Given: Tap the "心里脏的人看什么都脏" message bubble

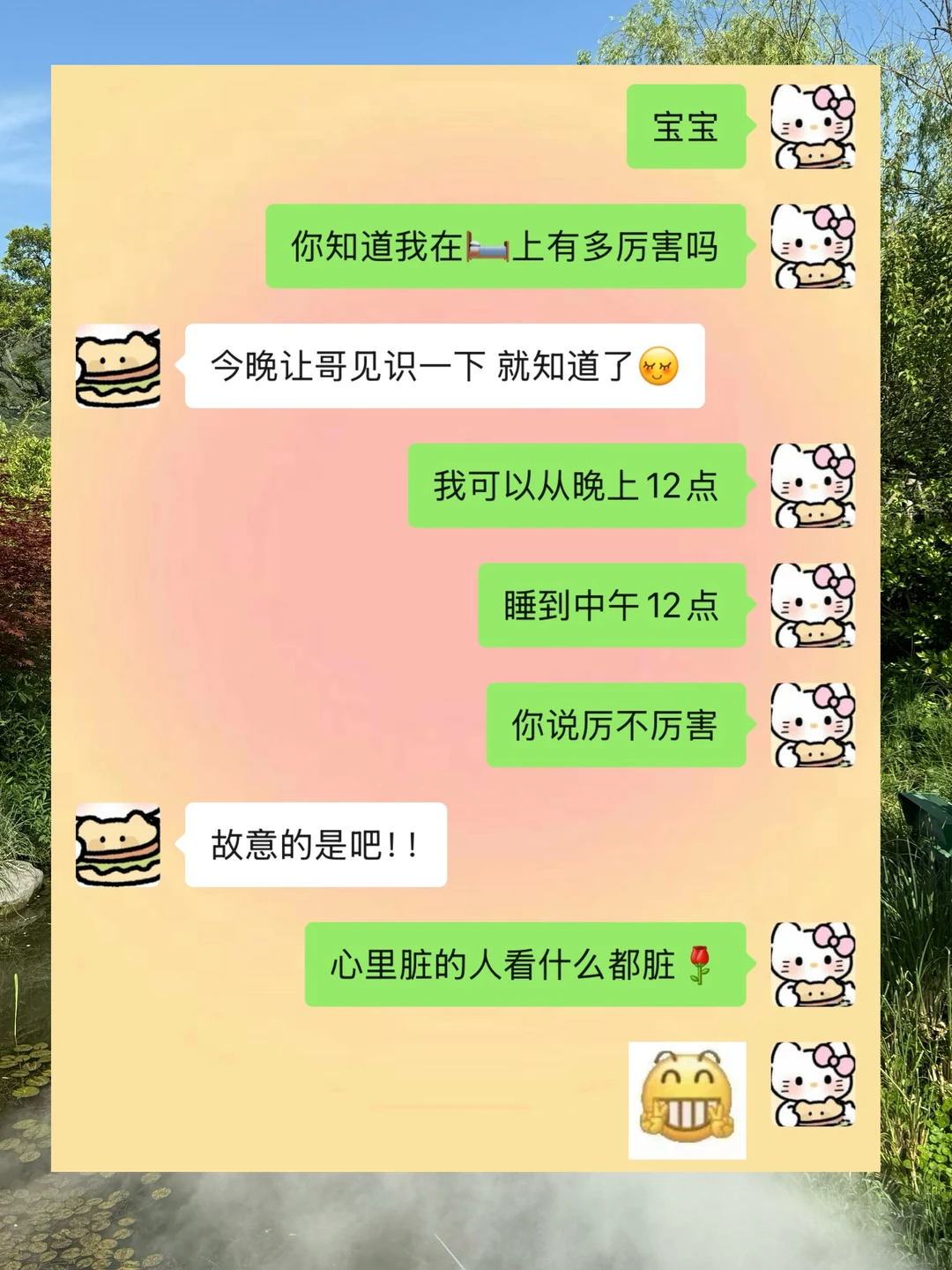Looking at the screenshot, I should 527,967.
